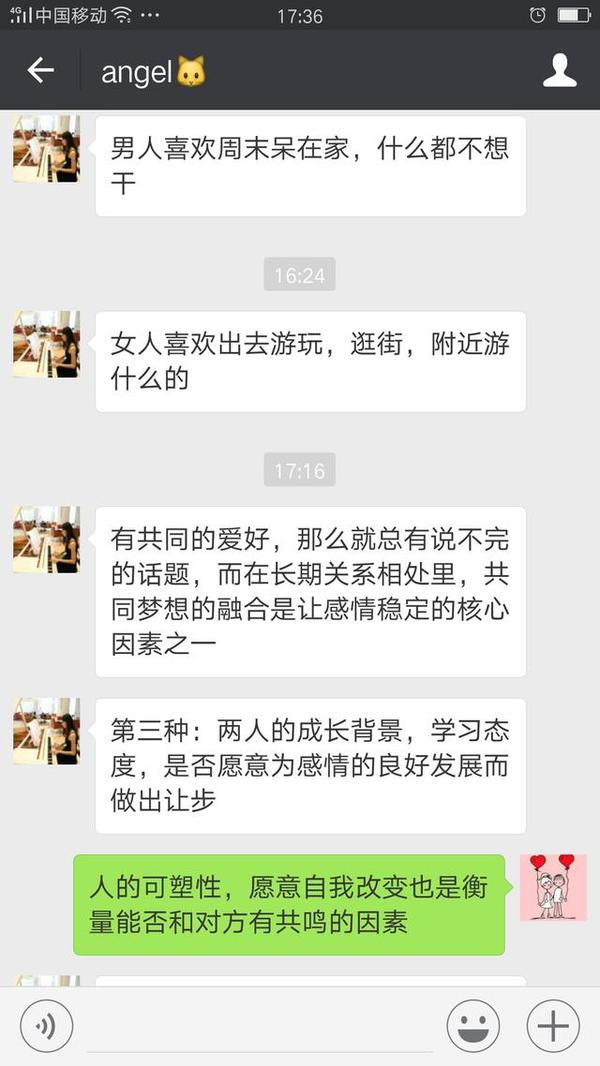The image size is (600, 1066).
Task: Go back from angel's chat
Action: click(x=40, y=70)
